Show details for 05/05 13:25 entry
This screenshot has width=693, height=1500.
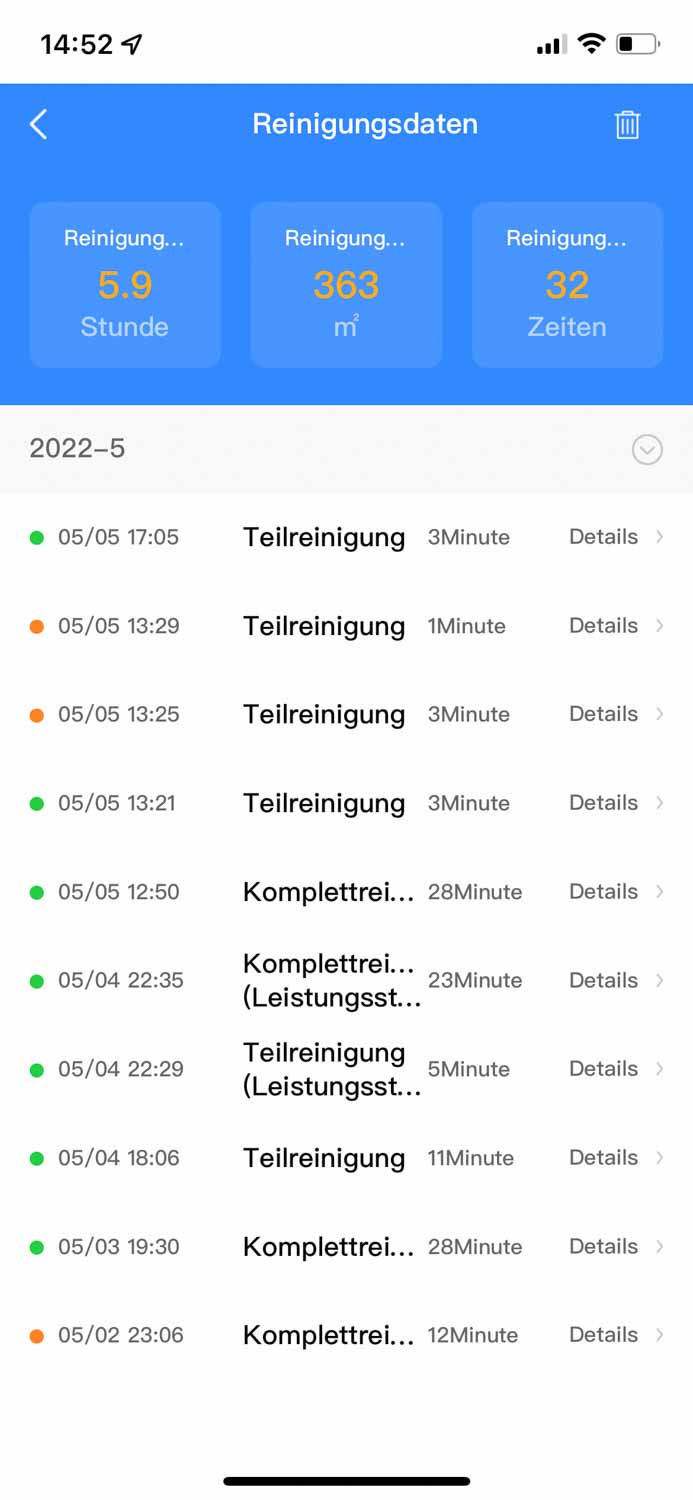coord(614,714)
